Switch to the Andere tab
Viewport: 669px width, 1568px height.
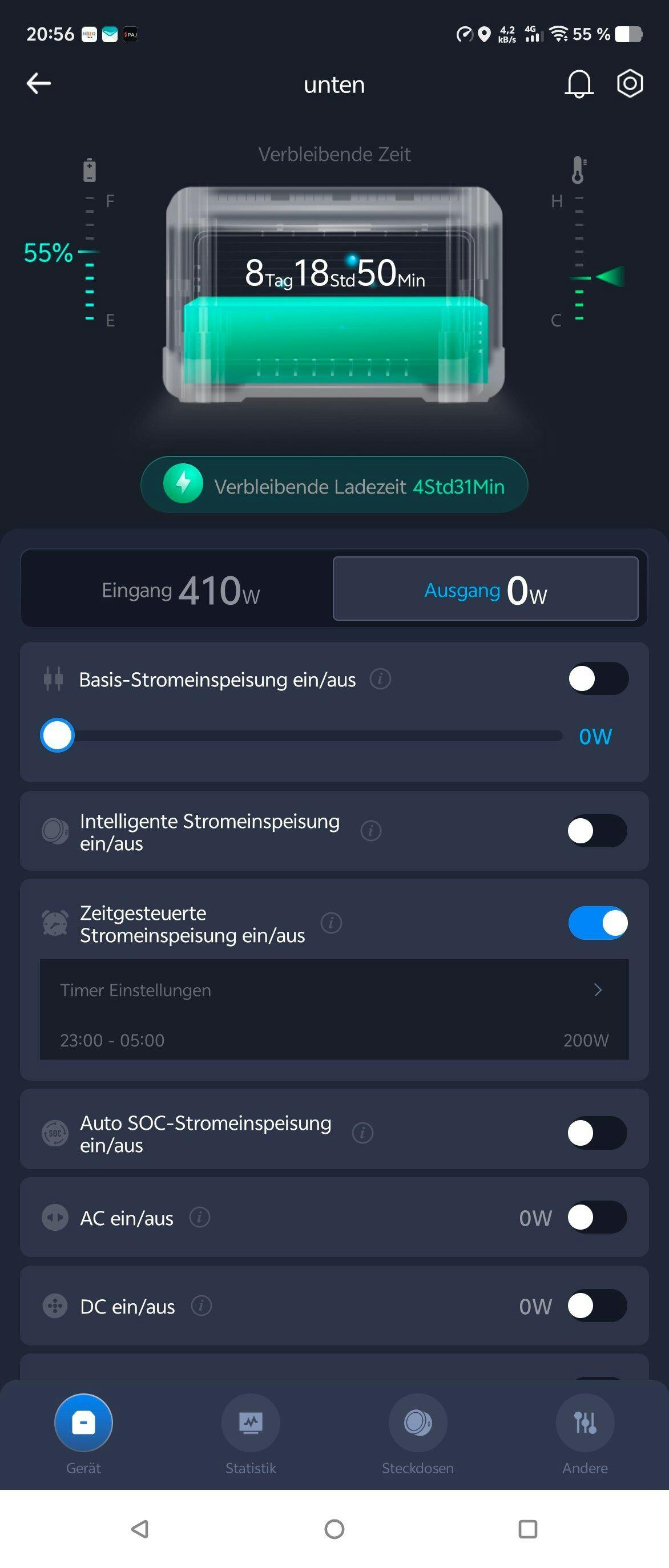tap(585, 1432)
